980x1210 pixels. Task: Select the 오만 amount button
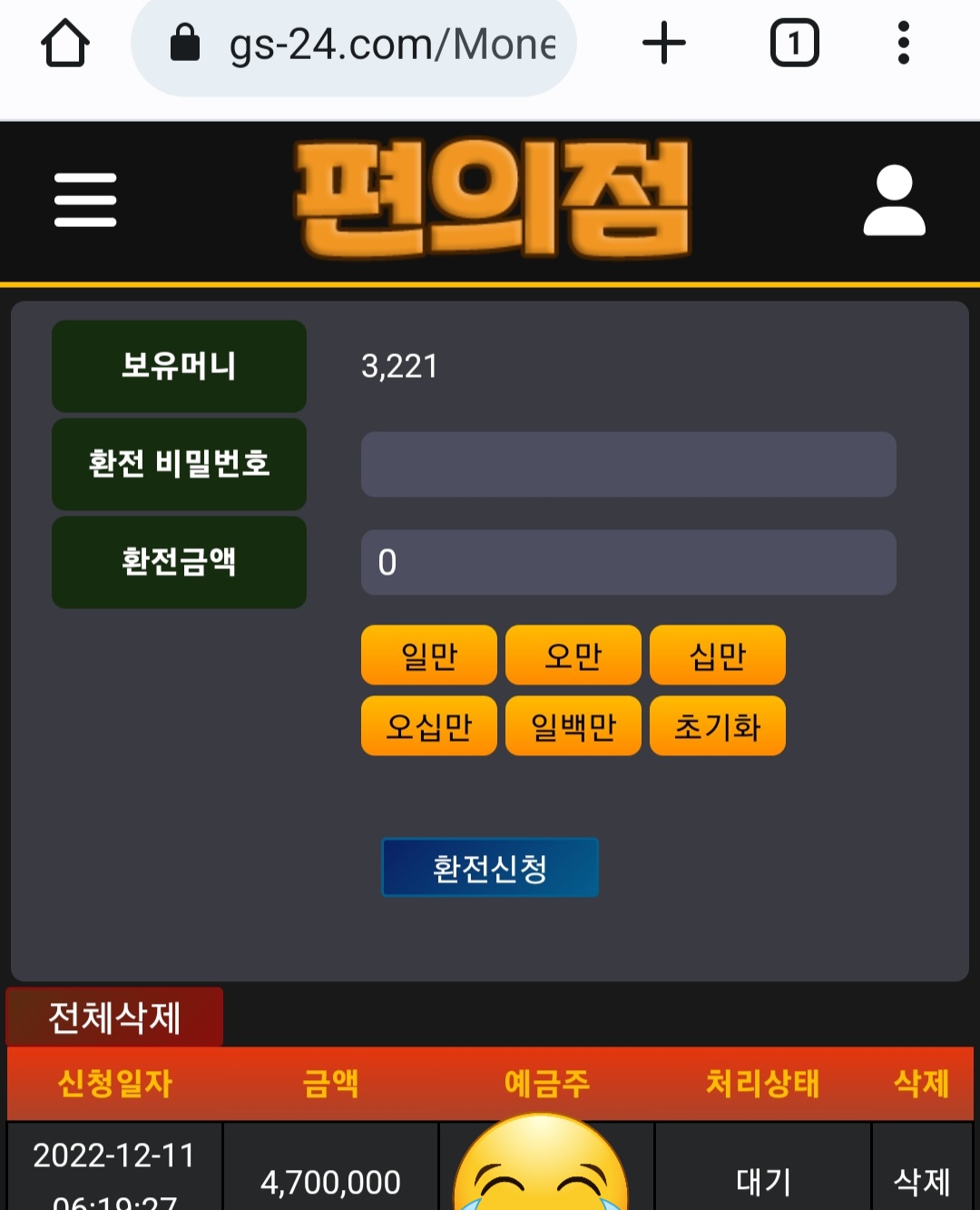tap(573, 655)
